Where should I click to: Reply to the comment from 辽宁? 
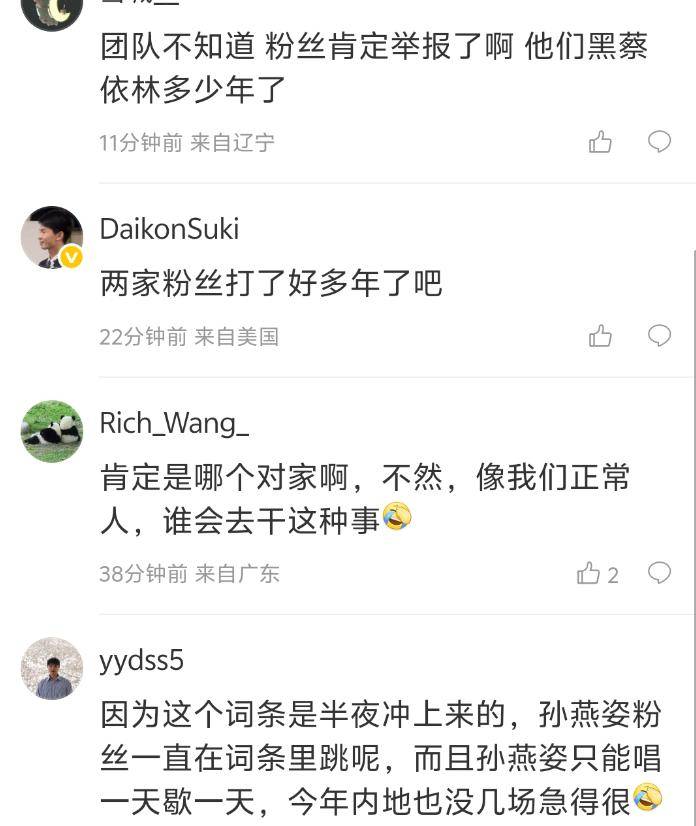tap(659, 141)
